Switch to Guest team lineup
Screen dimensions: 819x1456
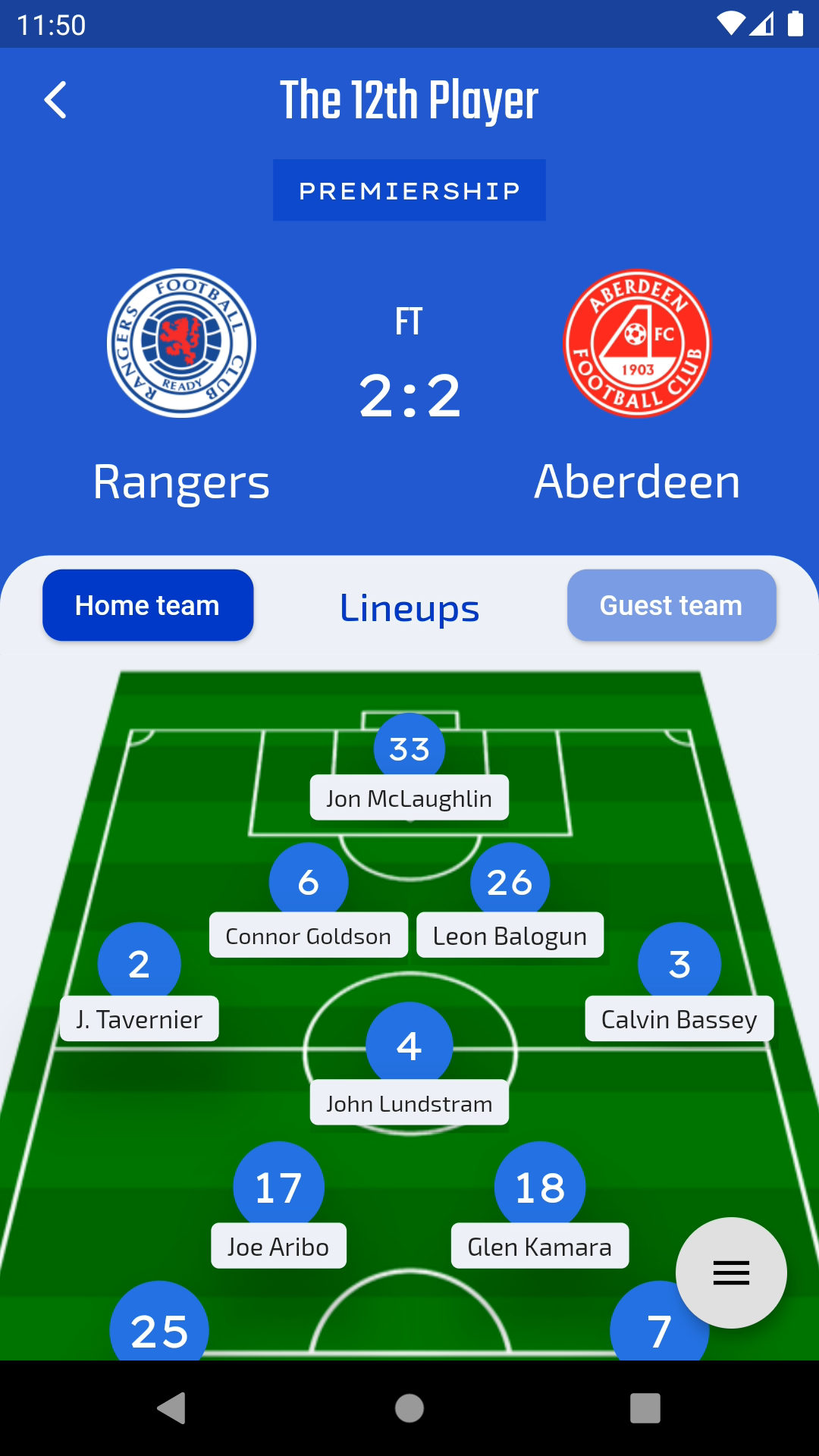[x=672, y=605]
